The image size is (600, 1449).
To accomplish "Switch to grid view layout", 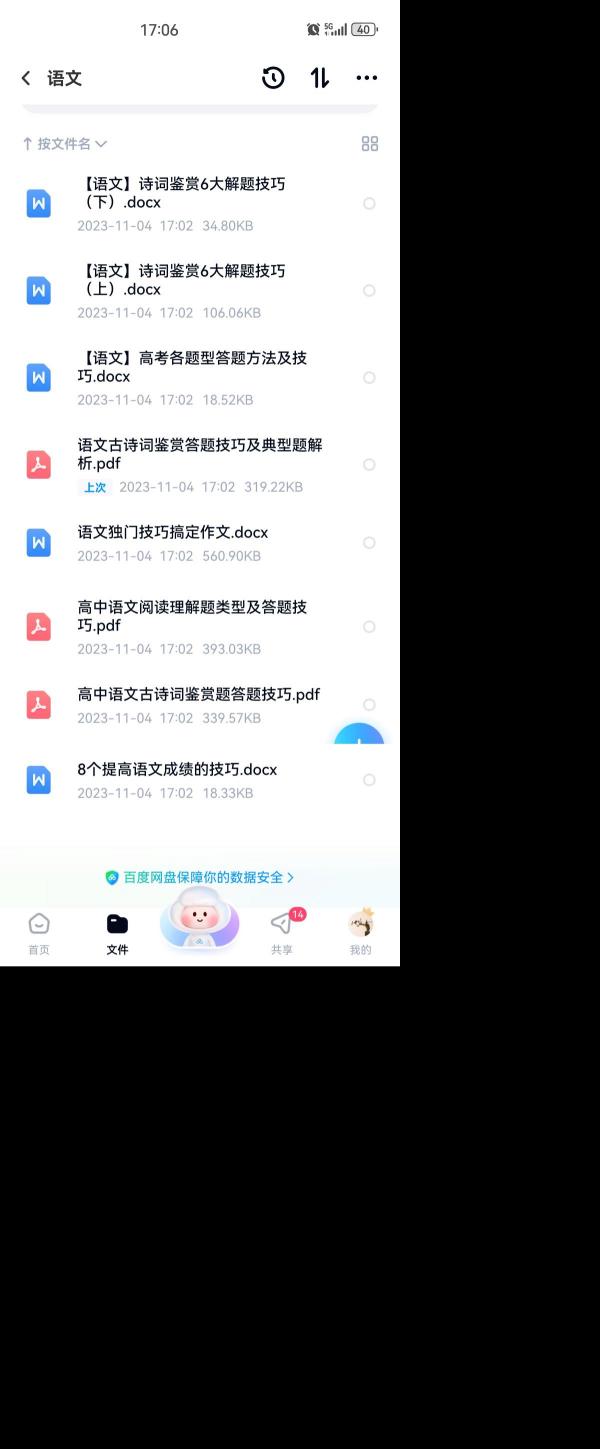I will click(370, 144).
